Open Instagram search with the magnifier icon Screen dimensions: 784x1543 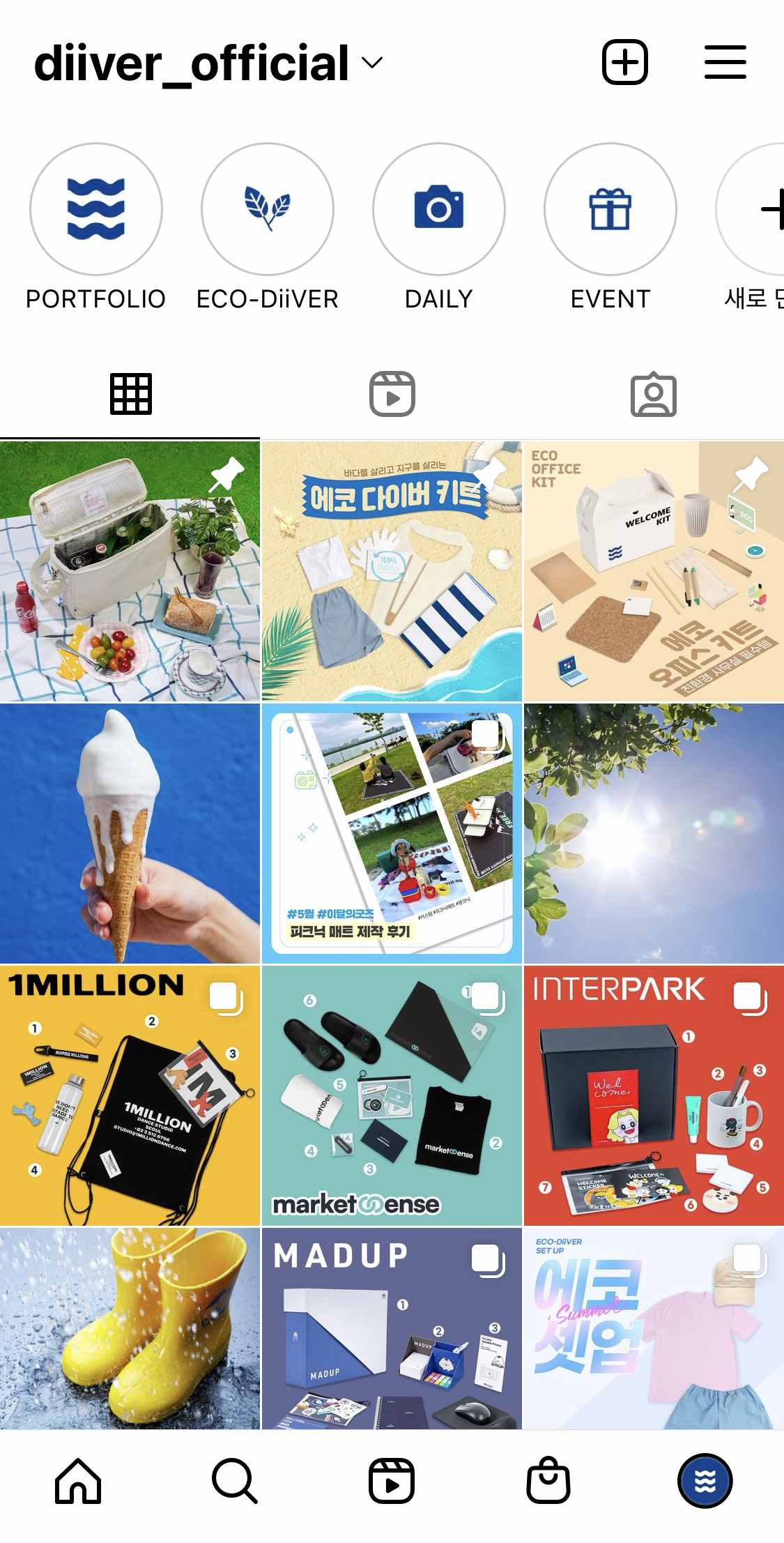point(234,1481)
